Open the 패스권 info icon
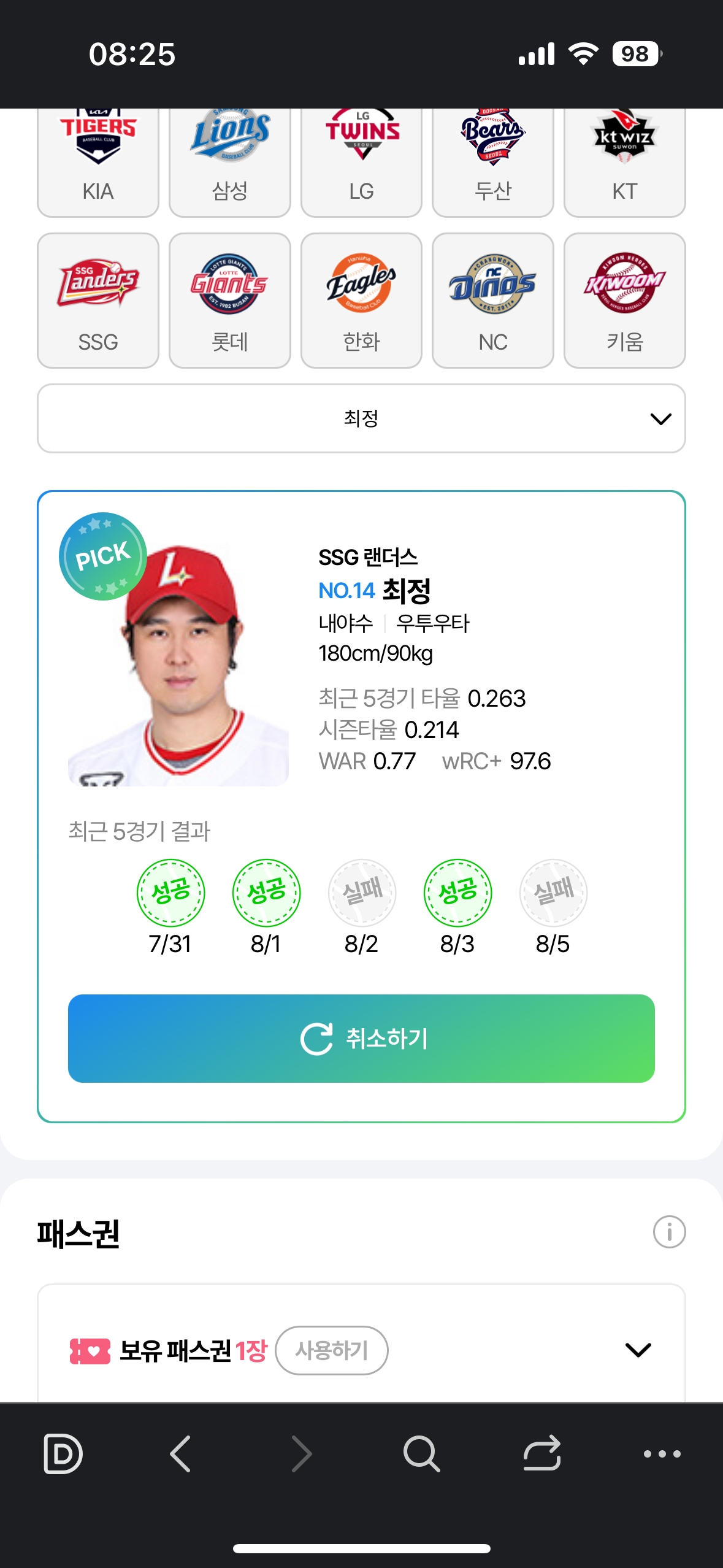 pos(669,1232)
